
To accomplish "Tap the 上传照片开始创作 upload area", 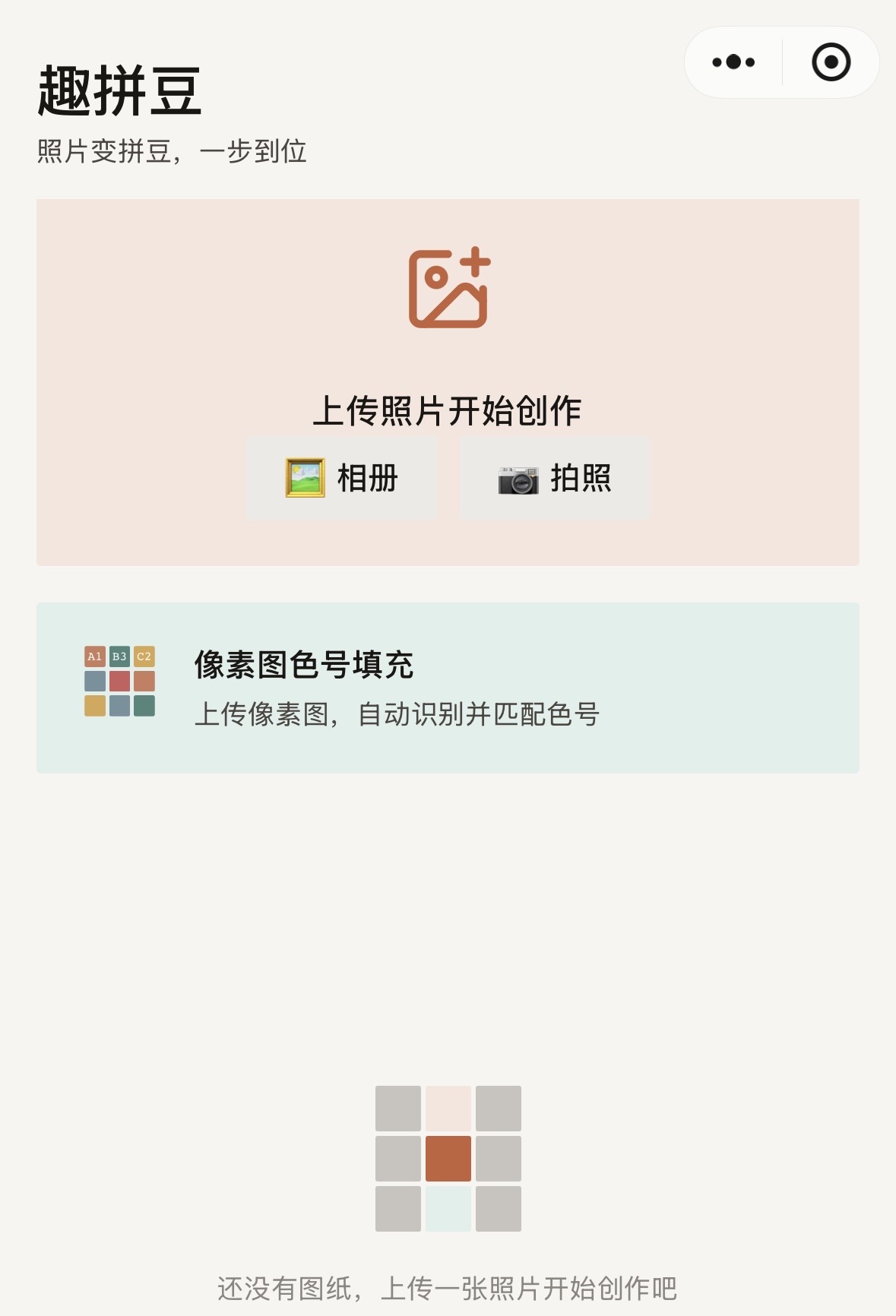I will click(448, 382).
